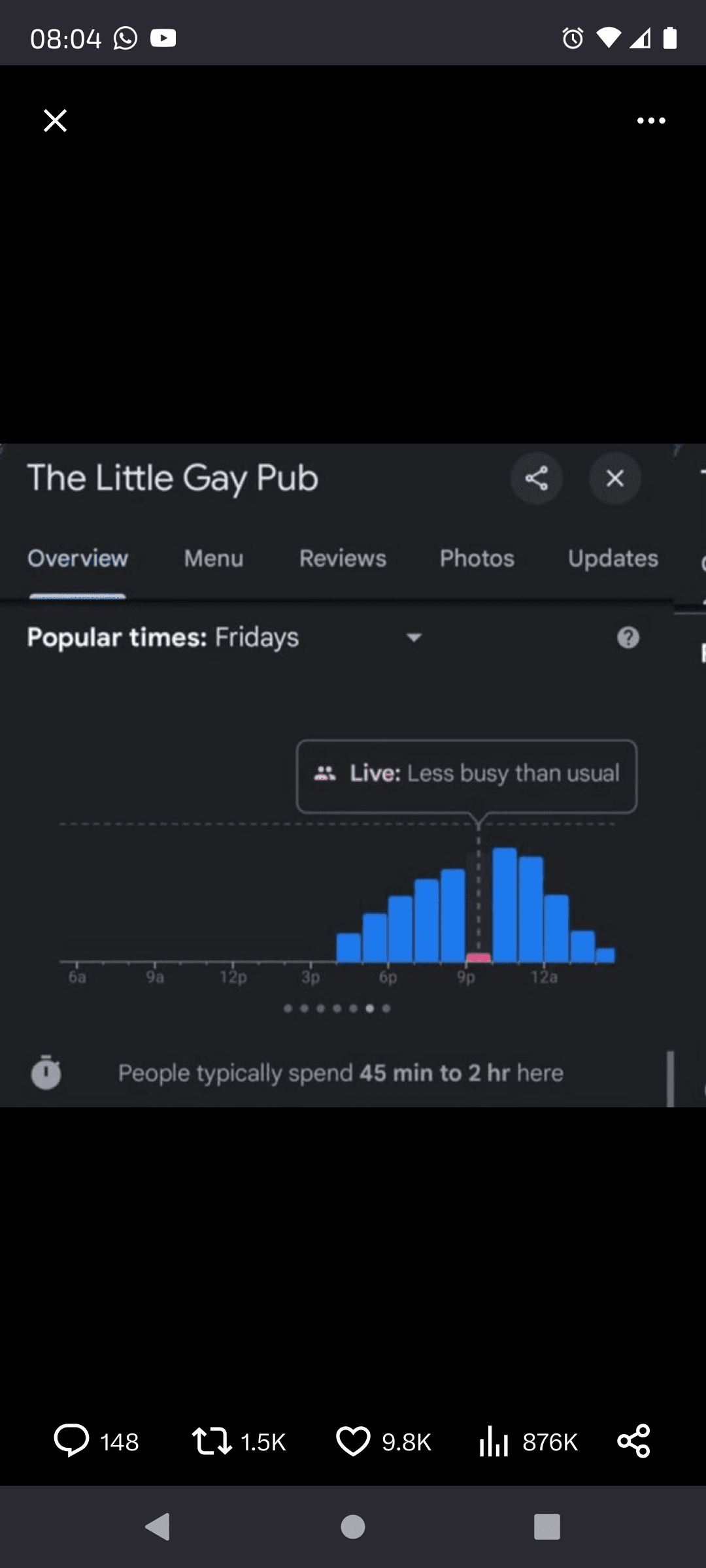This screenshot has width=706, height=1568.
Task: Share this post
Action: pyautogui.click(x=633, y=1441)
